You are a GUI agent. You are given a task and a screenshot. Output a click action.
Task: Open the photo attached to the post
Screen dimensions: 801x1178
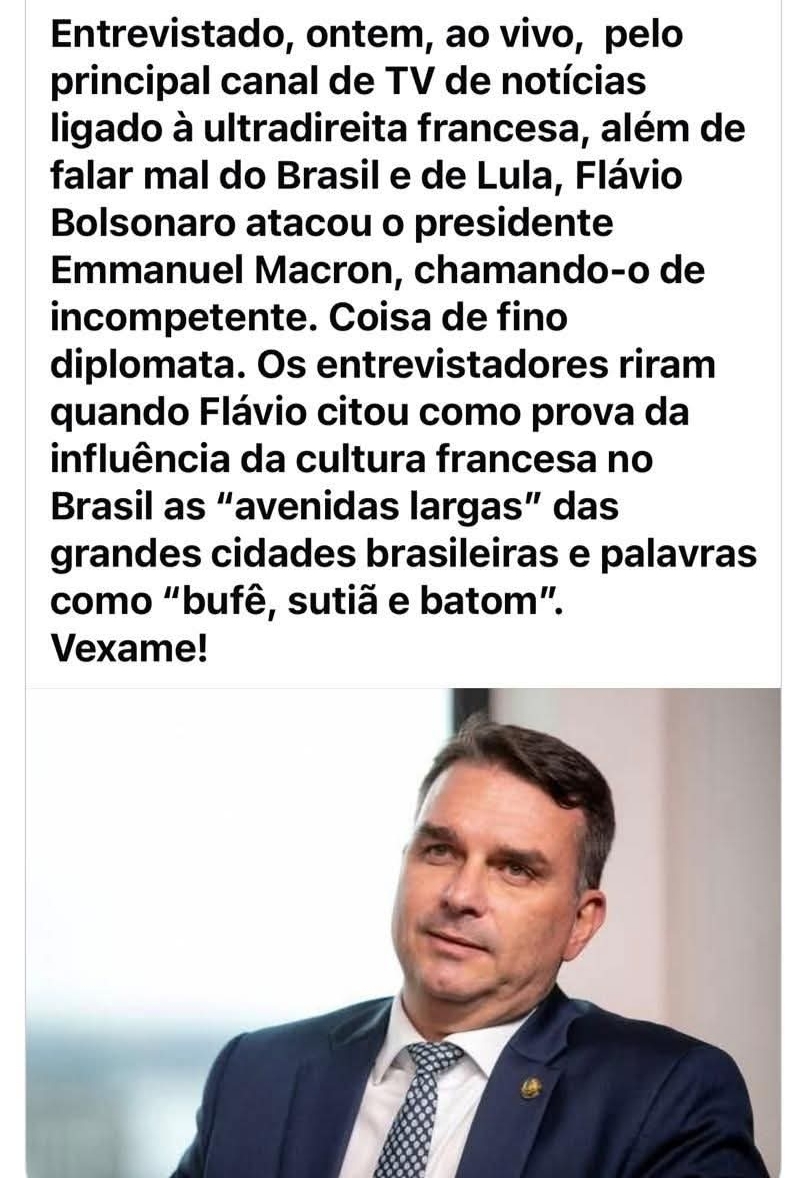(x=402, y=932)
